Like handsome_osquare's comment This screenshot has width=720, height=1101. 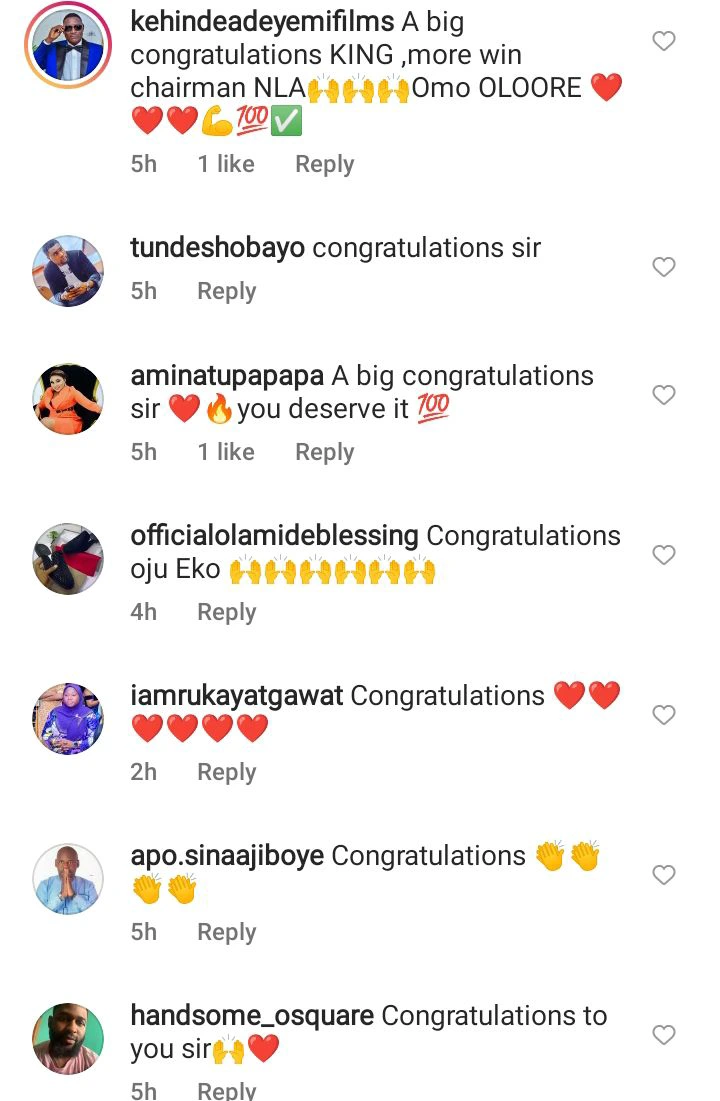(664, 1035)
